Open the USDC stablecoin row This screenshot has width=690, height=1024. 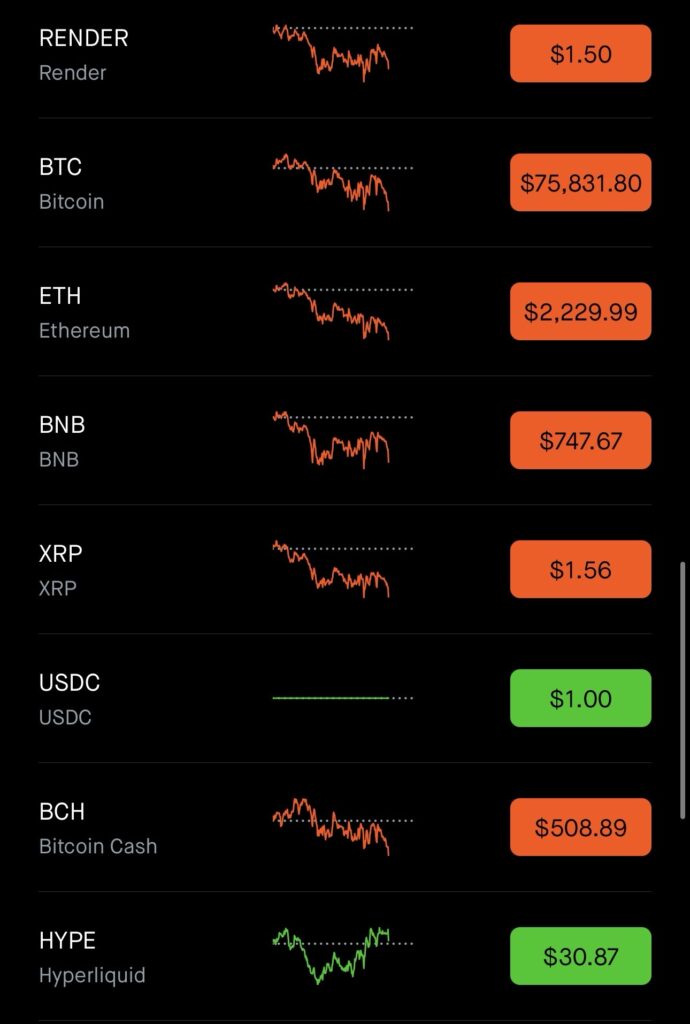point(70,699)
